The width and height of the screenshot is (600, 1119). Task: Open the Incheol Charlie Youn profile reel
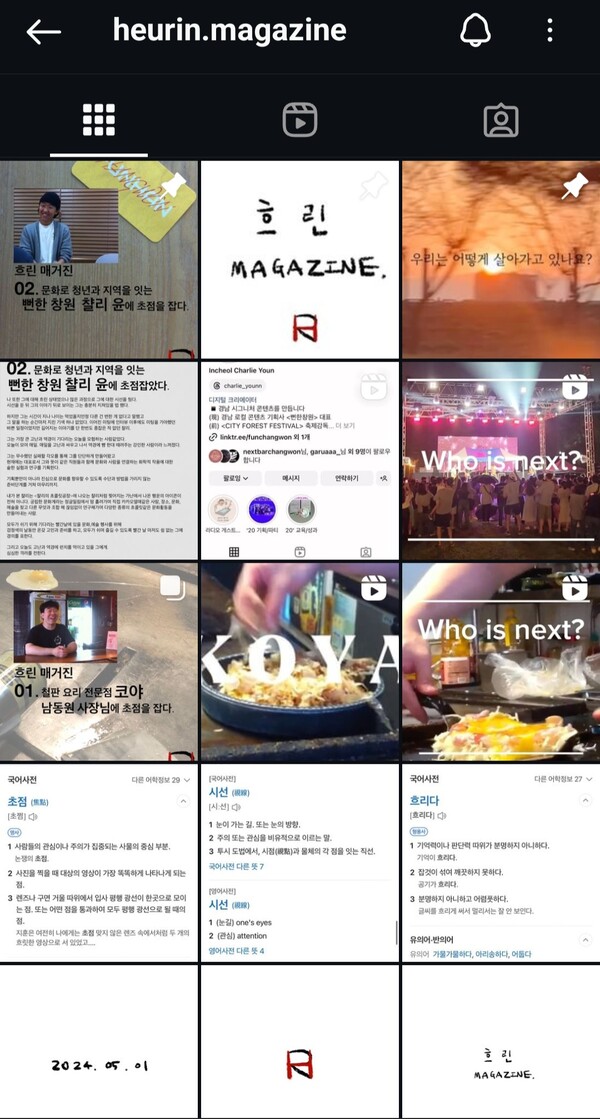(x=299, y=460)
